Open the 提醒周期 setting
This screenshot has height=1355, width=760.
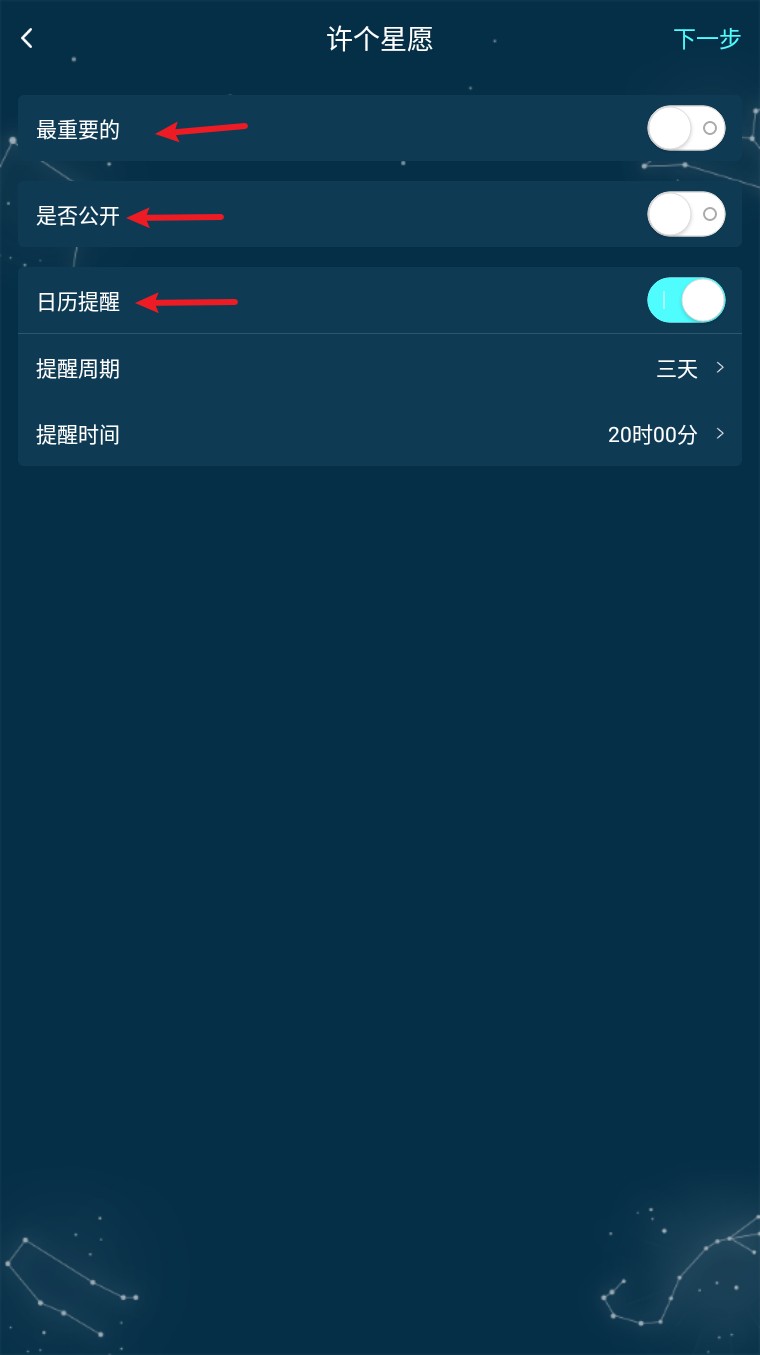[380, 368]
